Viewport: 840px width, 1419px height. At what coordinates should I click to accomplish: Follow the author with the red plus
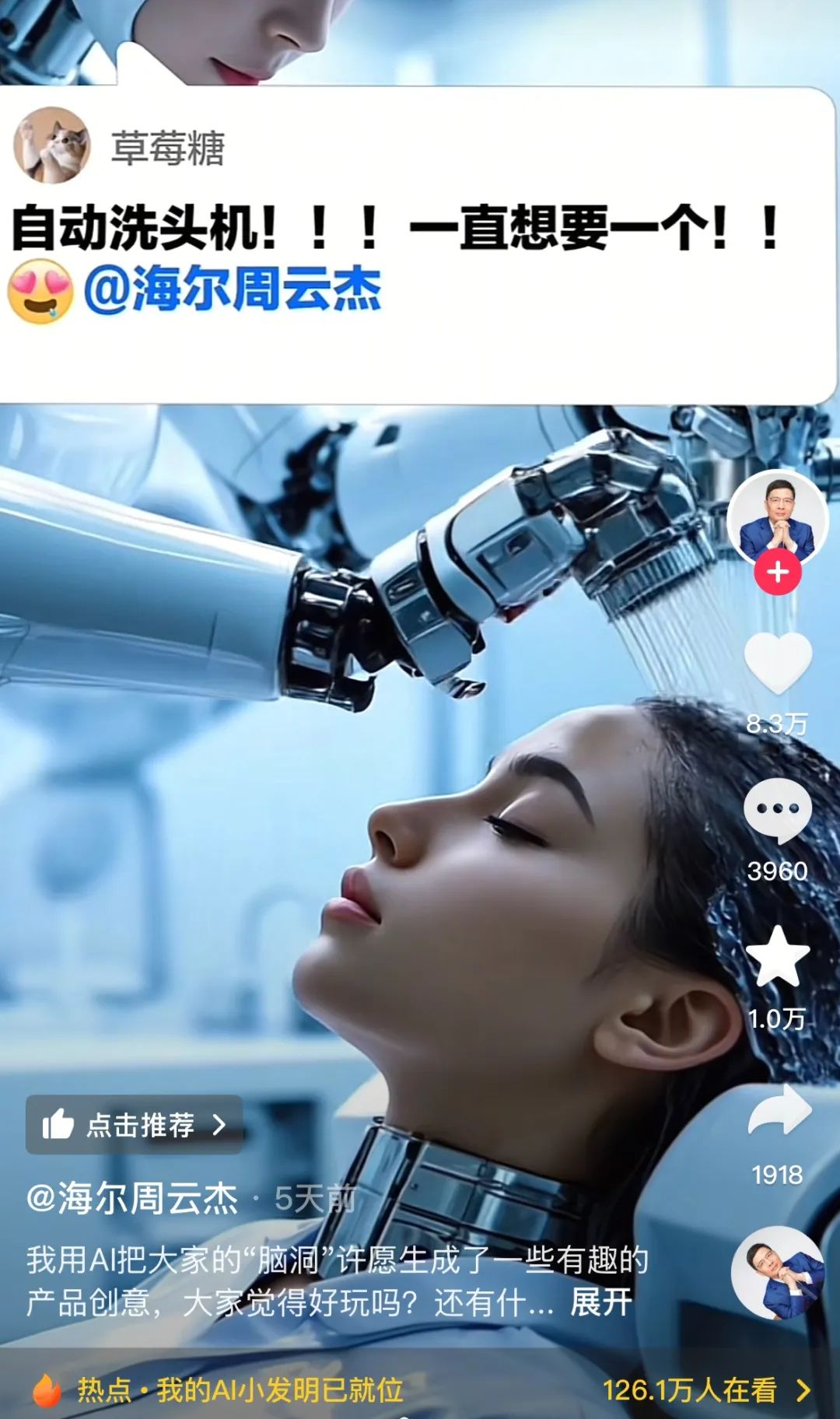pos(777,573)
